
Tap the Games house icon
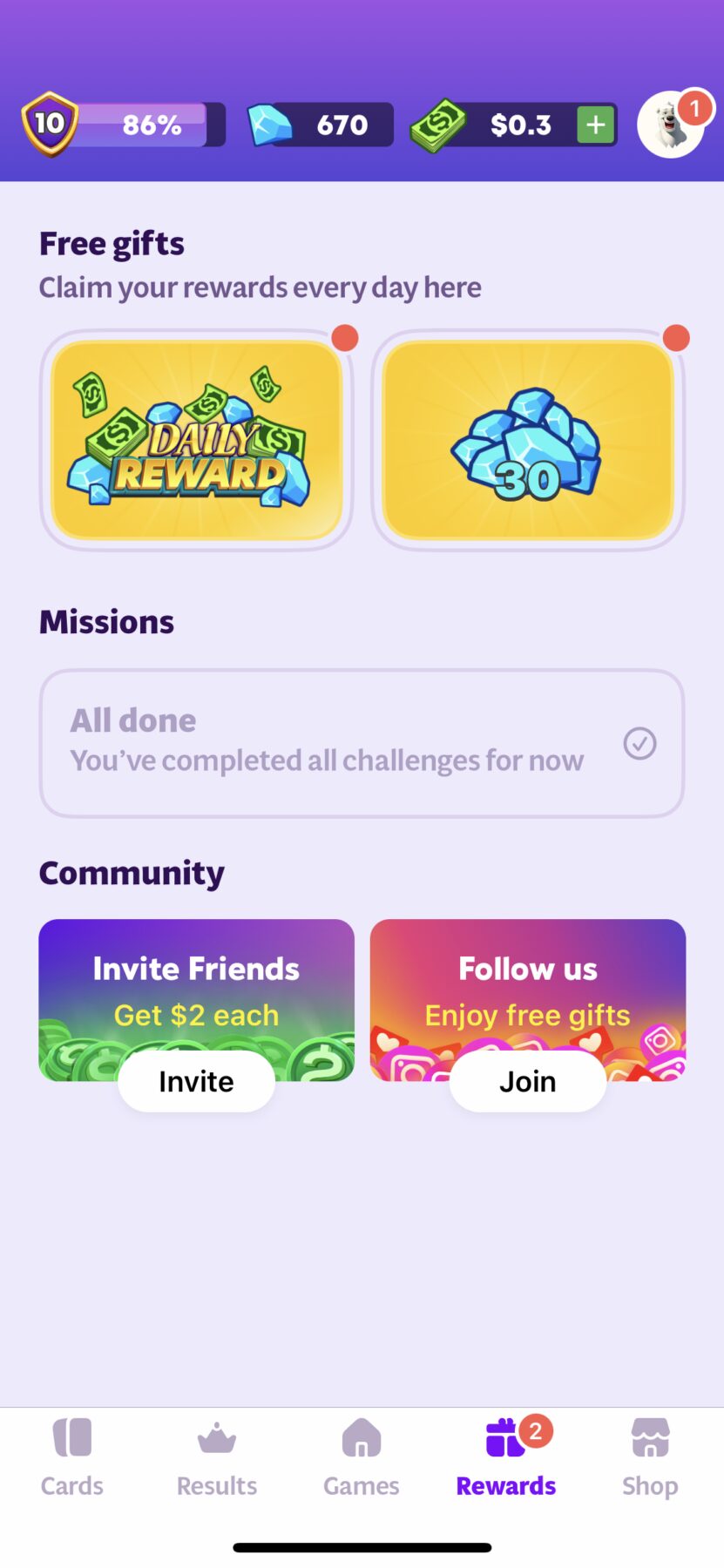[361, 1436]
